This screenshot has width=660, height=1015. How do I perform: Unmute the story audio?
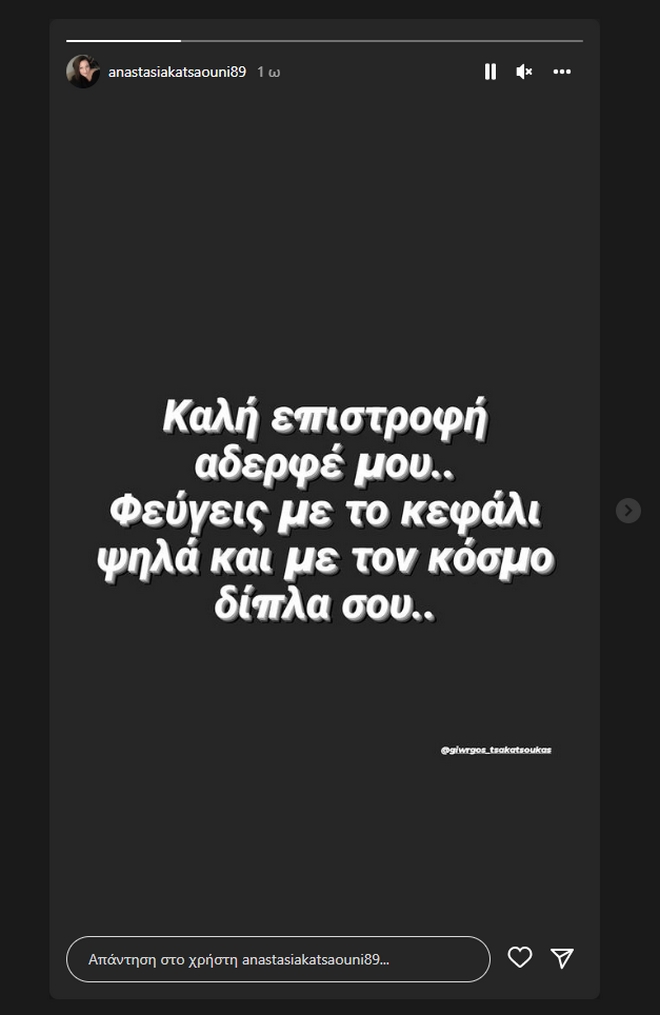coord(524,72)
